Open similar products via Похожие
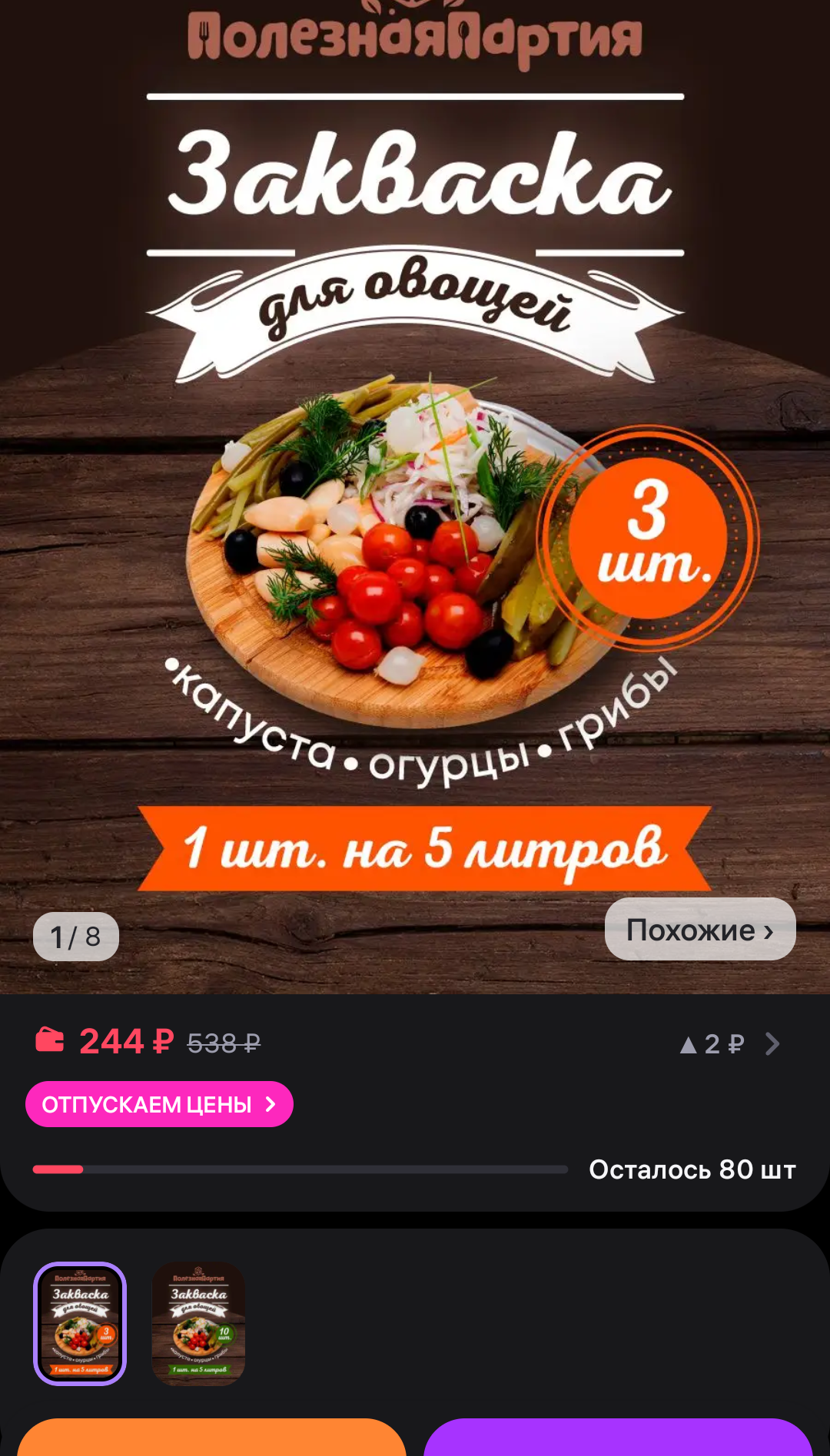Viewport: 830px width, 1456px height. 700,929
